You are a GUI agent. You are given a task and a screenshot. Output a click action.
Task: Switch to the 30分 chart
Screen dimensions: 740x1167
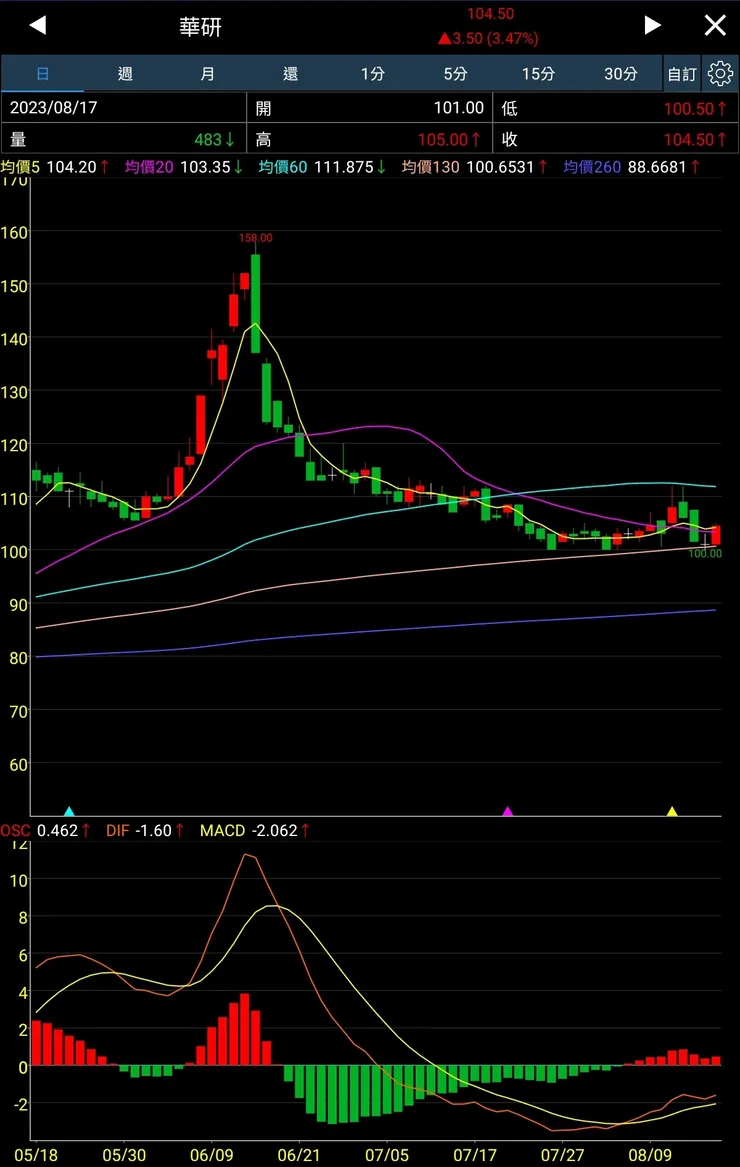coord(620,74)
